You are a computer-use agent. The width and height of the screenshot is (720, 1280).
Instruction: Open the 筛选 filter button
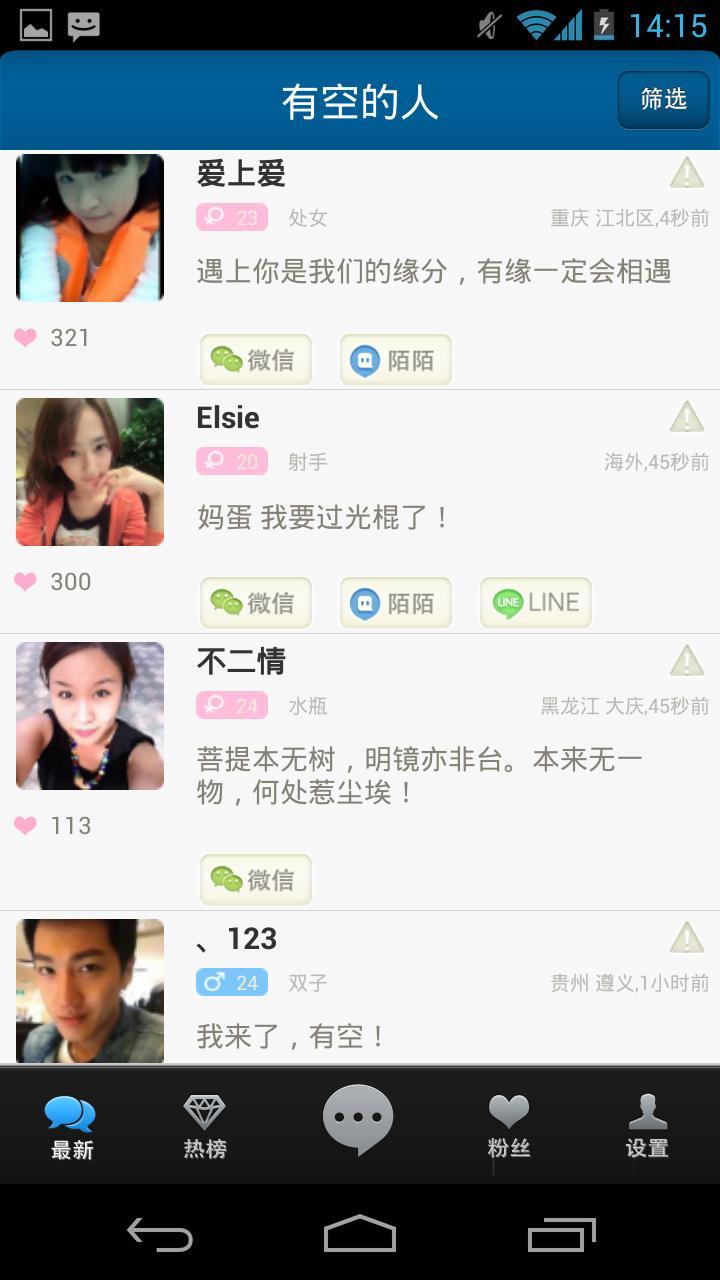tap(663, 100)
